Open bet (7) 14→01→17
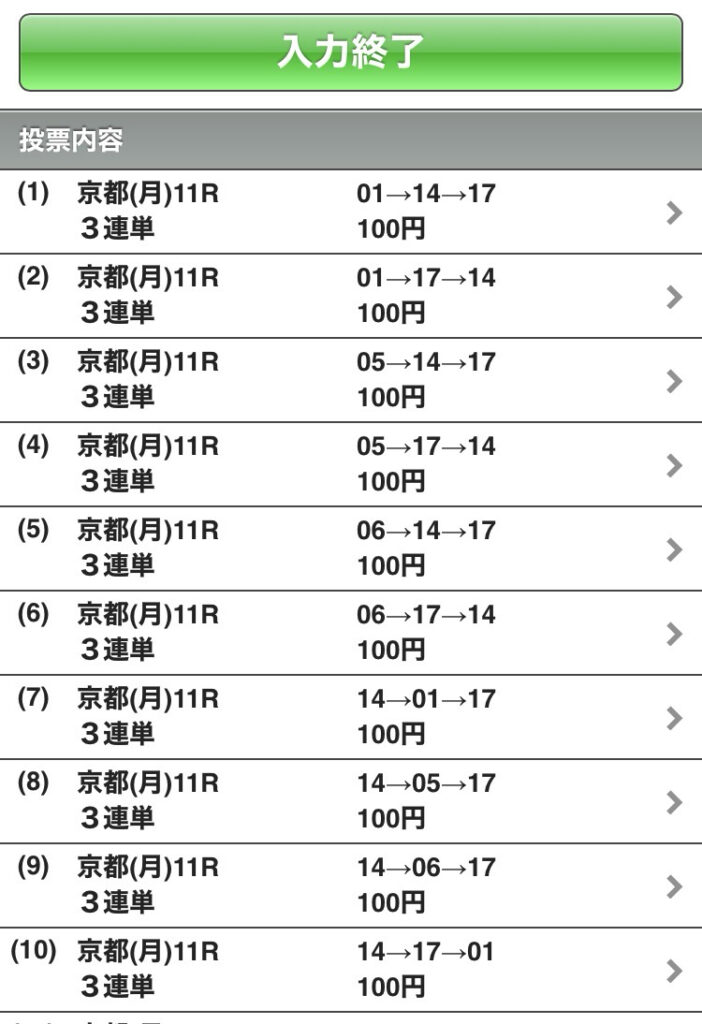The width and height of the screenshot is (702, 1024). pos(350,716)
